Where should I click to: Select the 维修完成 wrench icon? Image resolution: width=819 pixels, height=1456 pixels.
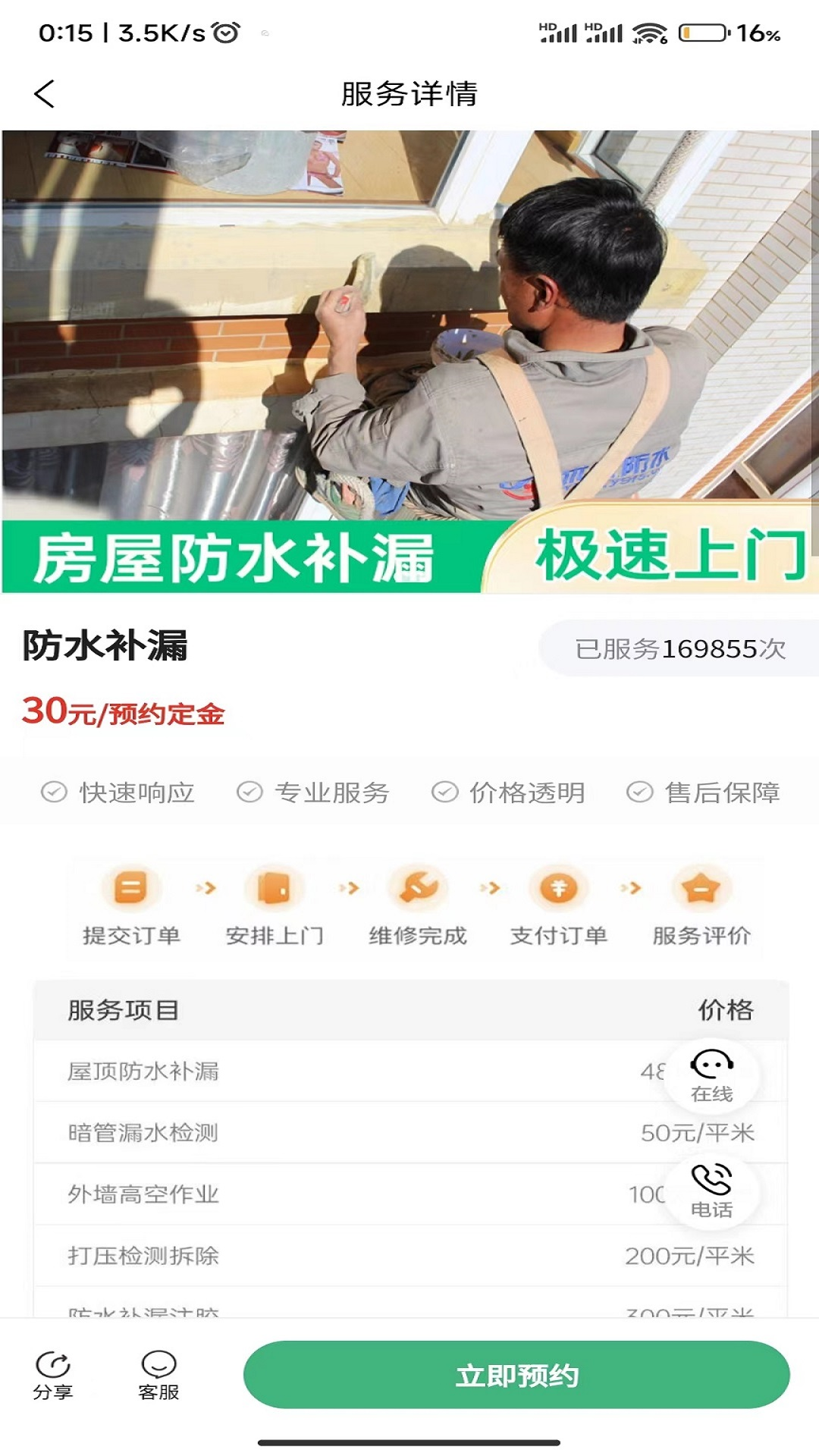[x=416, y=889]
